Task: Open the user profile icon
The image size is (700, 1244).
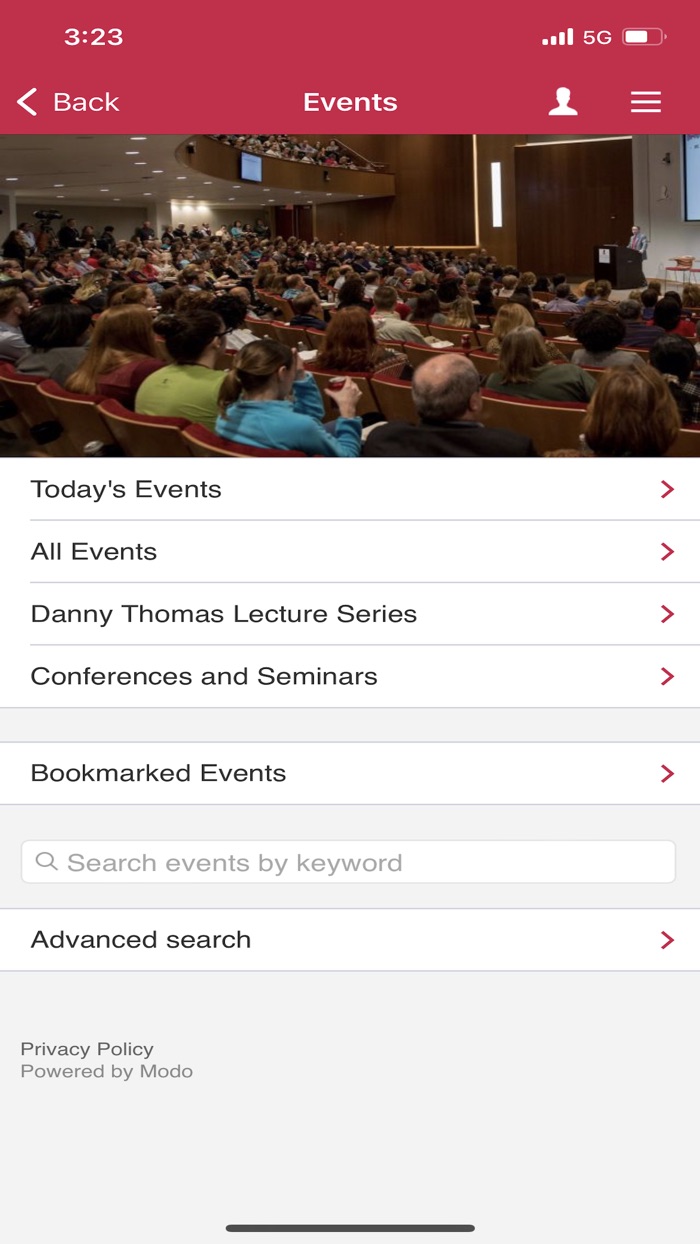Action: coord(563,102)
